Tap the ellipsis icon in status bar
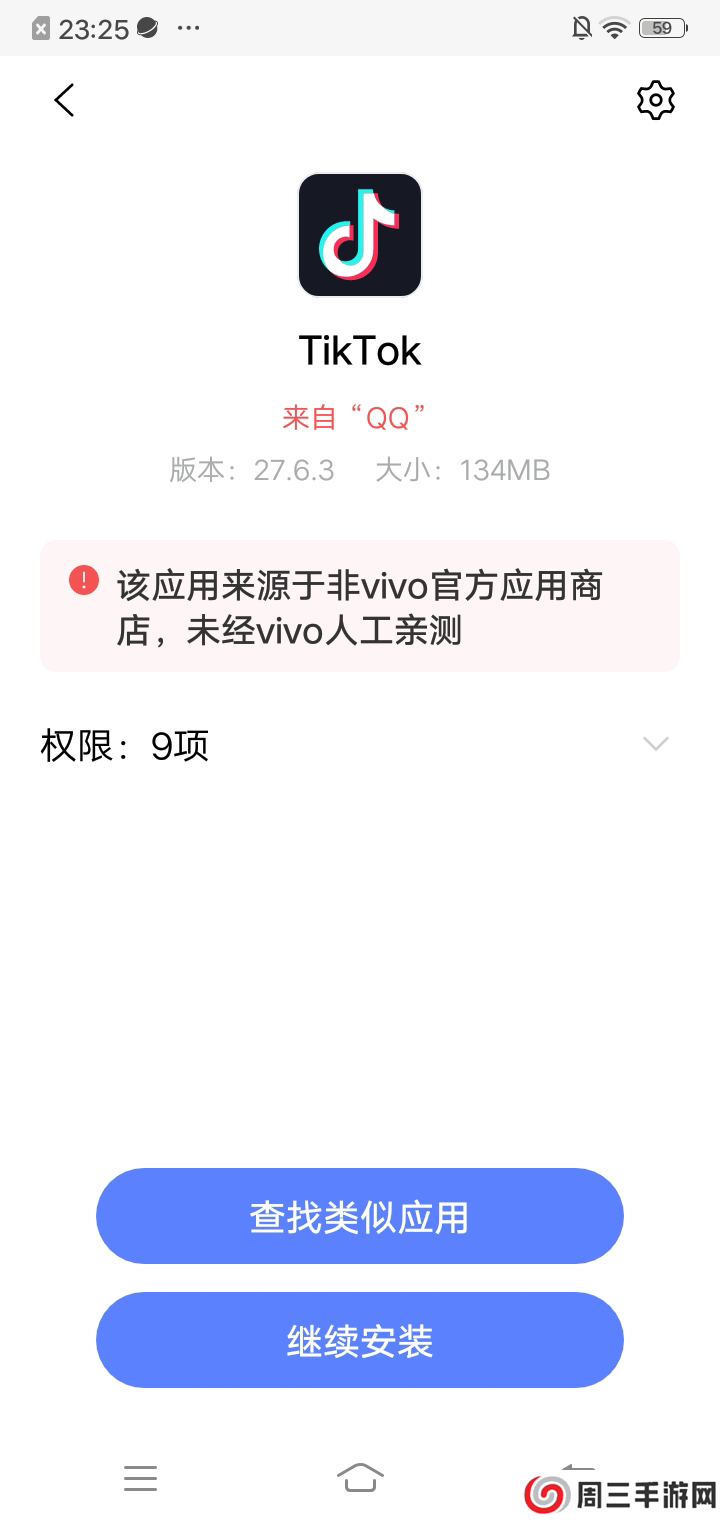The height and width of the screenshot is (1520, 720). pos(188,28)
